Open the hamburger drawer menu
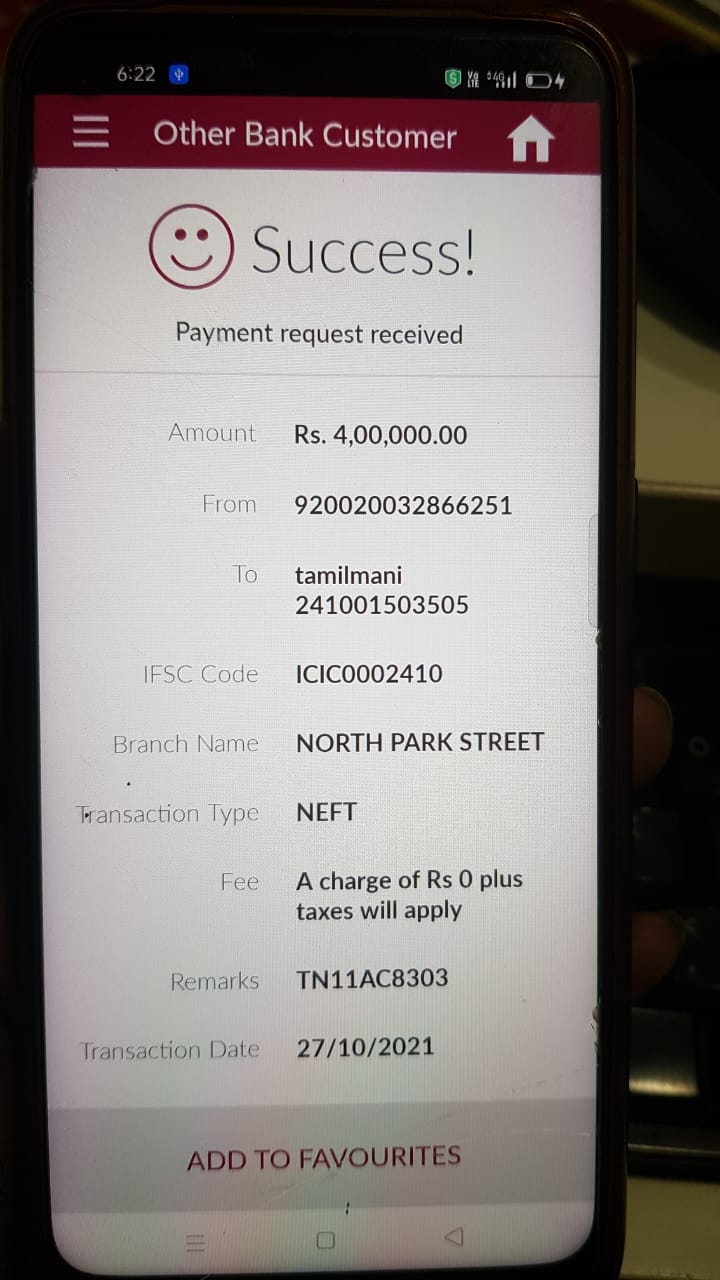720x1280 pixels. click(x=91, y=131)
